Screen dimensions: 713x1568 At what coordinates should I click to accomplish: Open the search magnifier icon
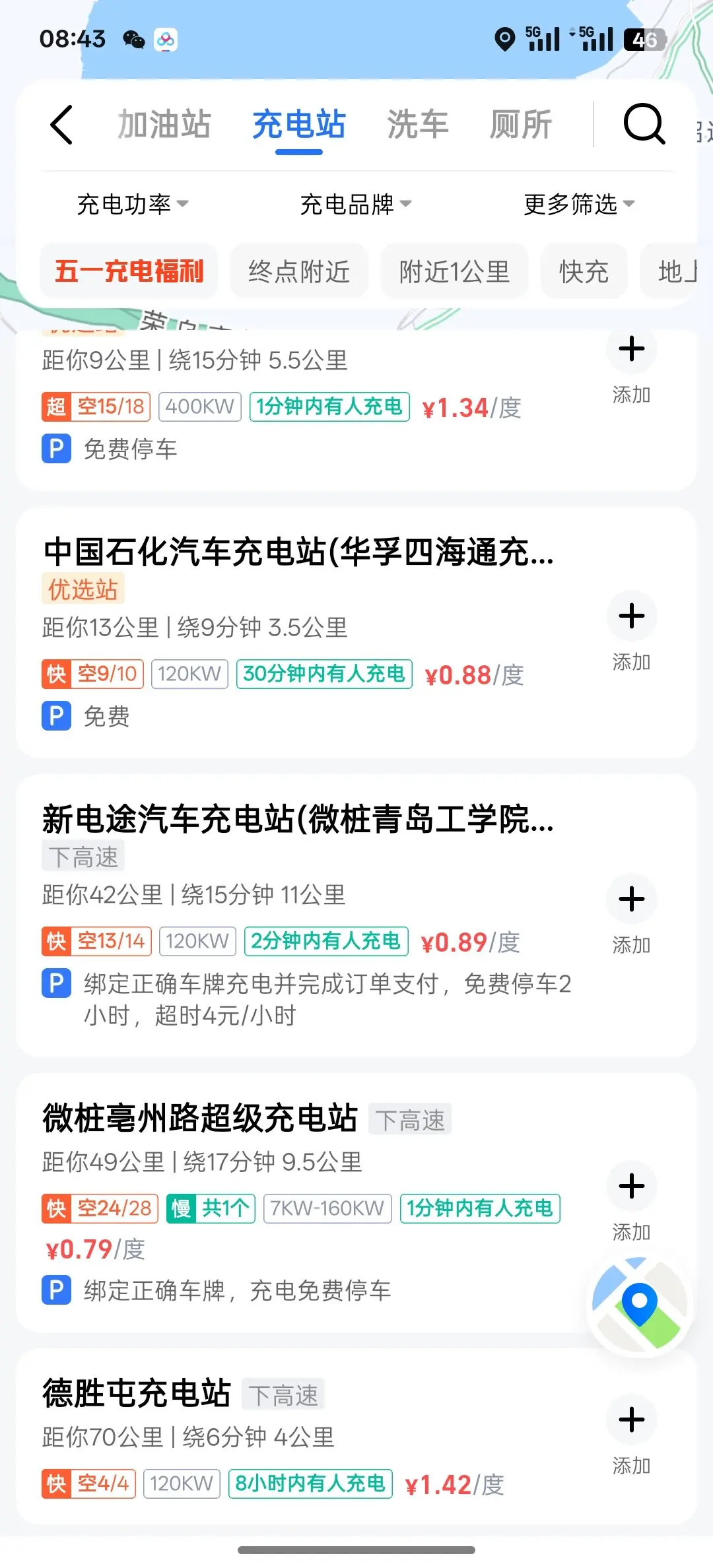pyautogui.click(x=644, y=123)
